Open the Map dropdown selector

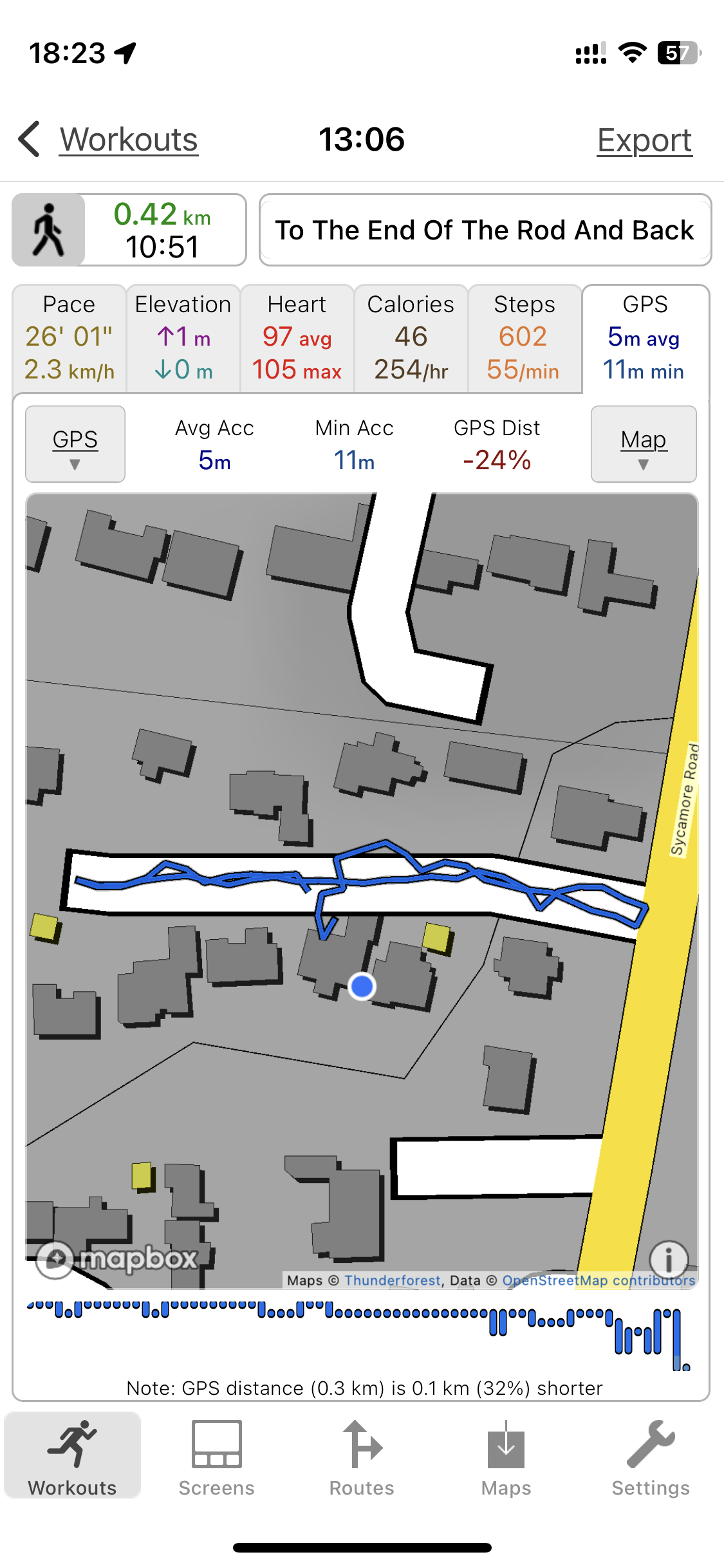click(x=644, y=444)
